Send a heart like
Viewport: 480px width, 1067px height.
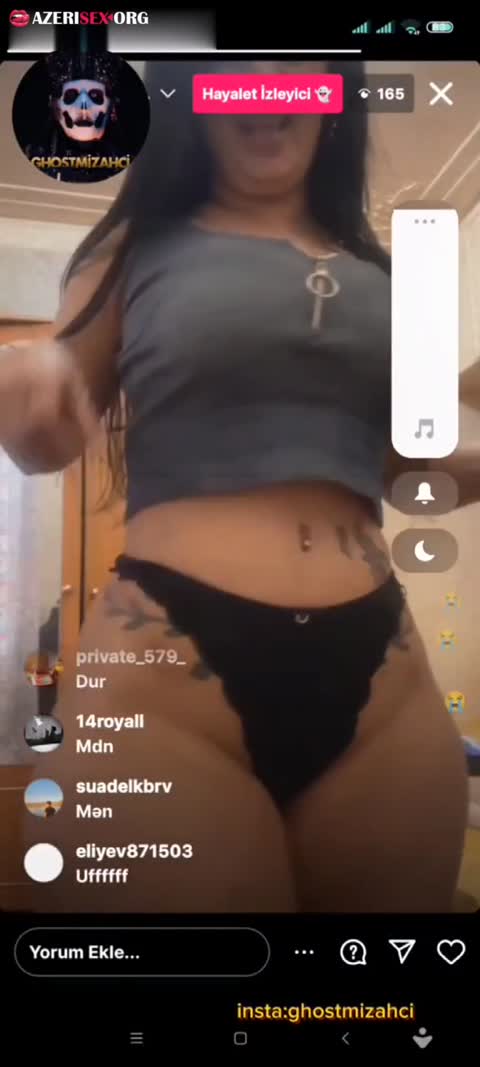(x=451, y=951)
